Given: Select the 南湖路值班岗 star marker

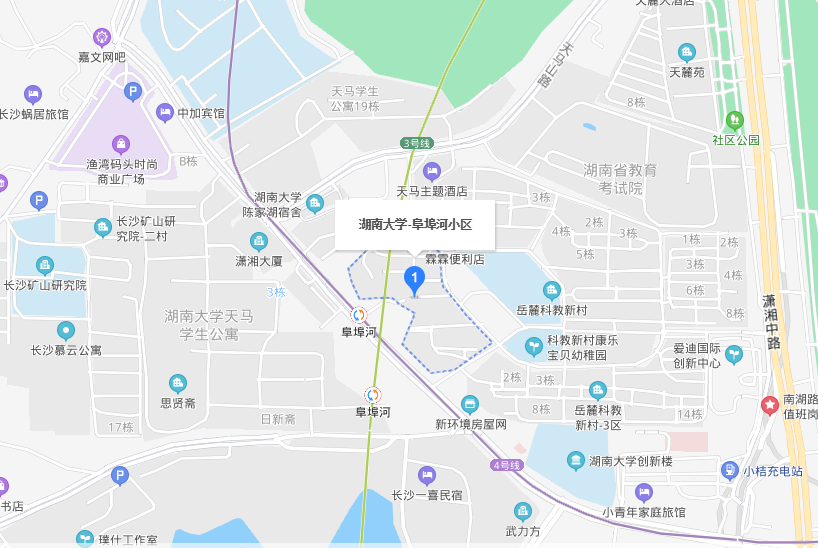Looking at the screenshot, I should [x=770, y=405].
